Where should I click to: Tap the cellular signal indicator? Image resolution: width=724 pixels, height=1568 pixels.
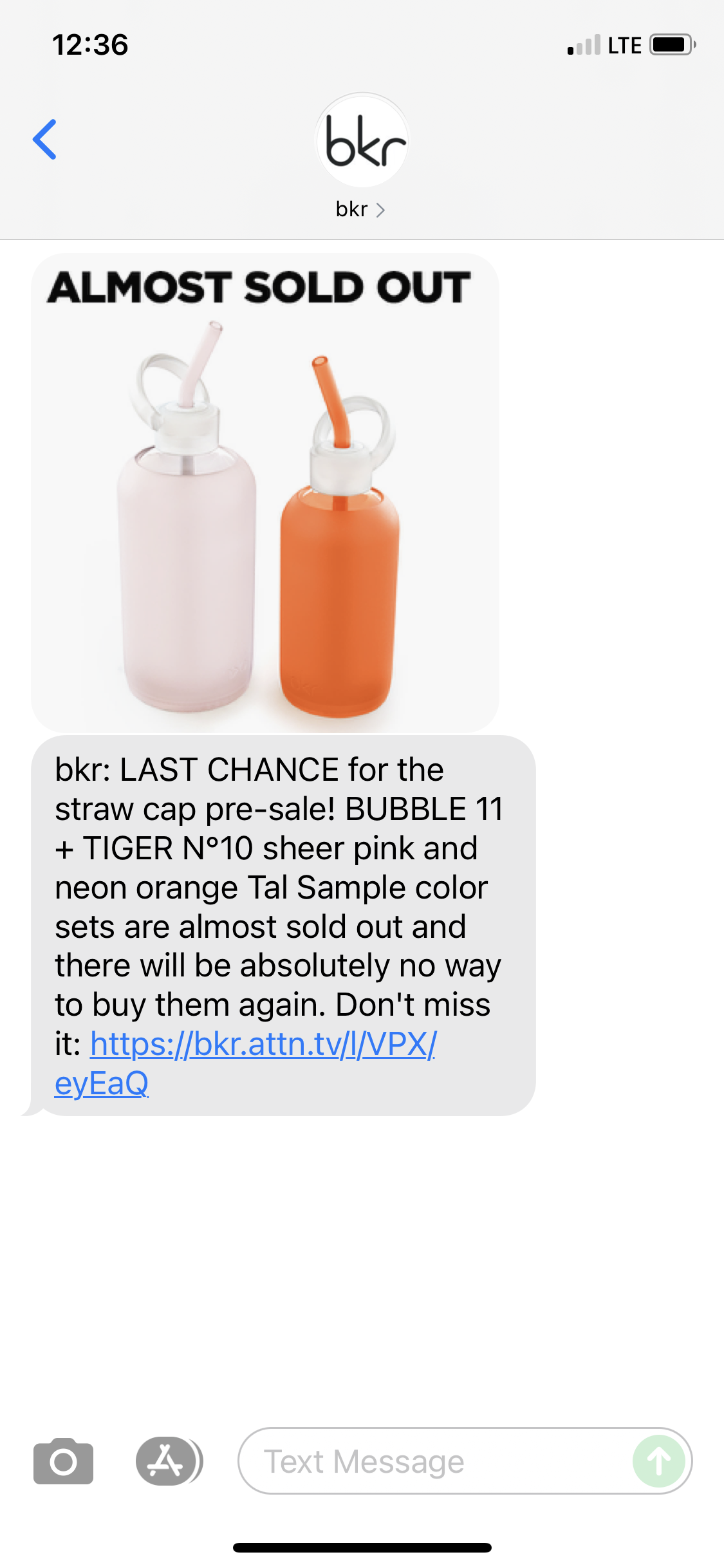pyautogui.click(x=584, y=45)
